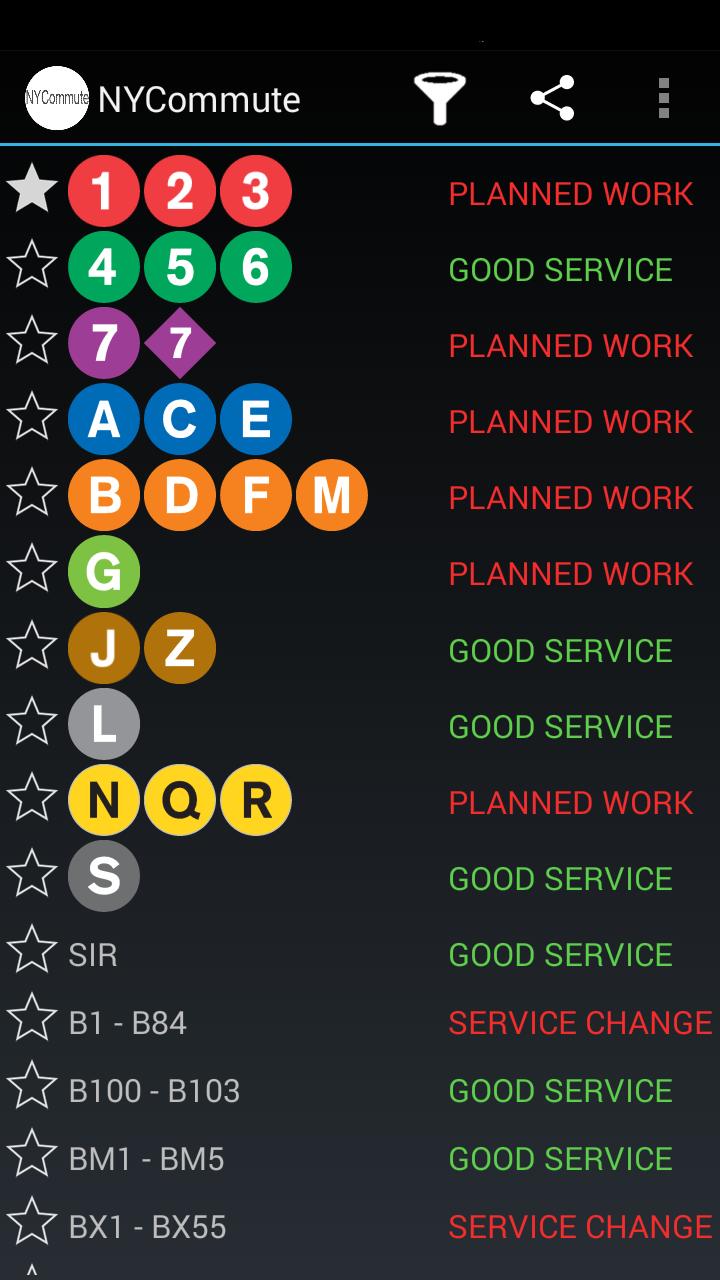Open the purple 7 express diamond icon

180,343
